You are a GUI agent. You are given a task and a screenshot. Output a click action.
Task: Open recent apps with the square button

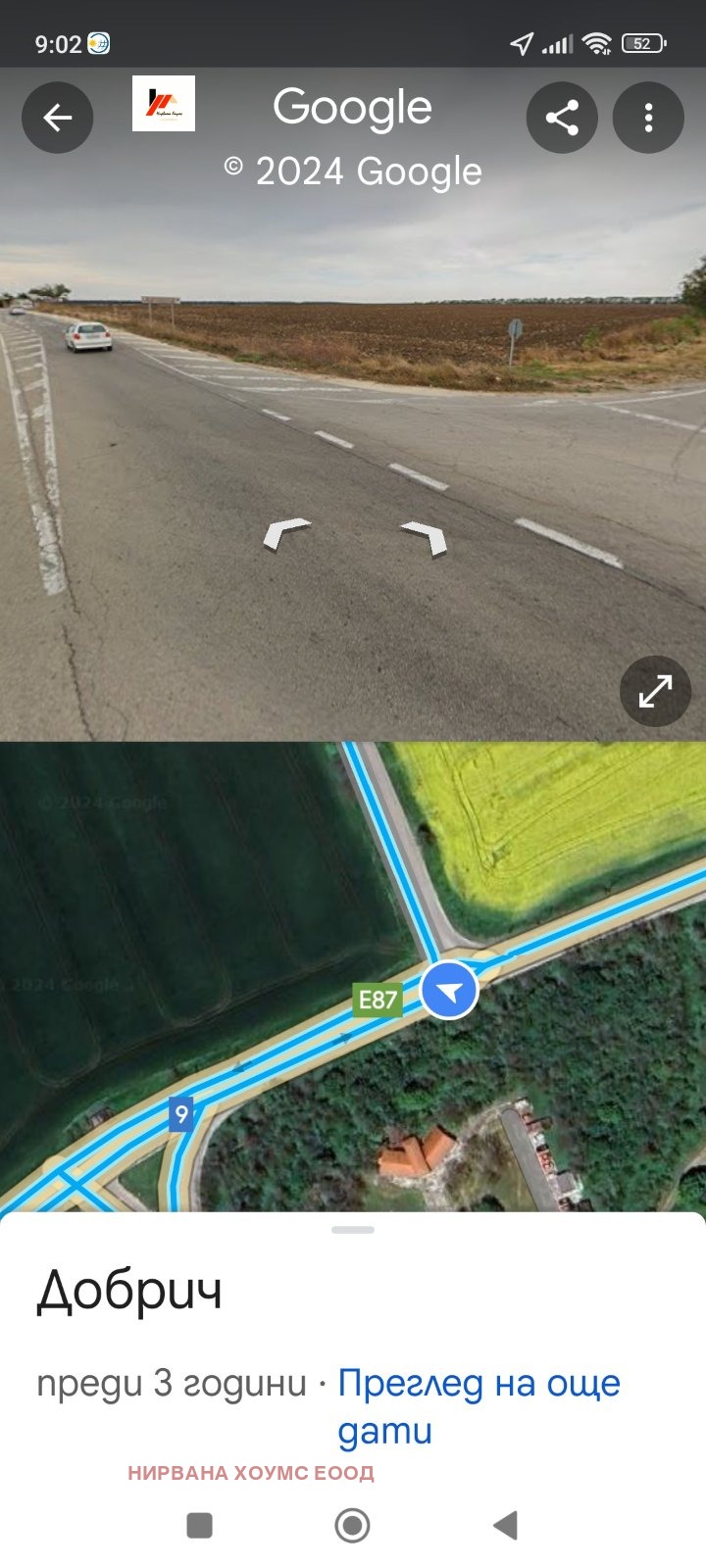tap(199, 1525)
